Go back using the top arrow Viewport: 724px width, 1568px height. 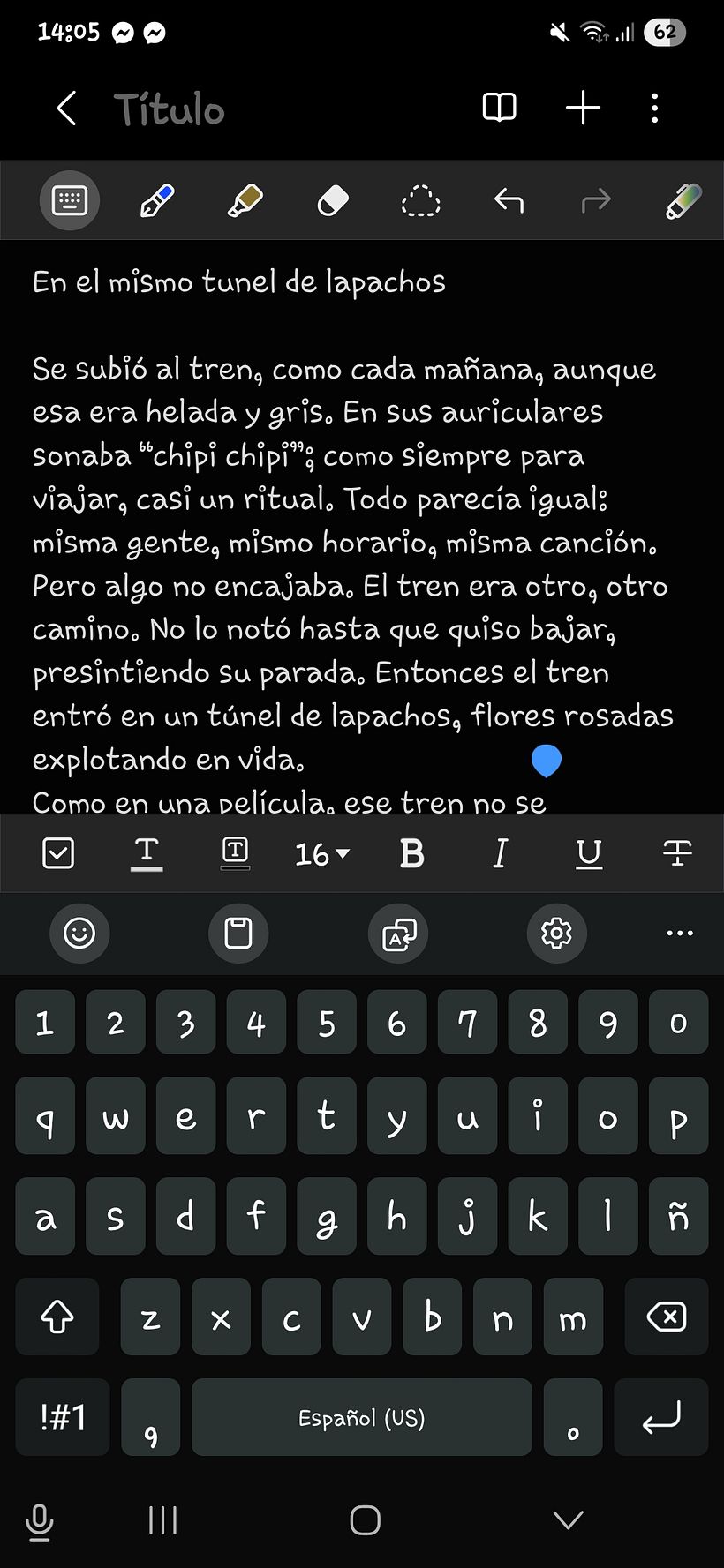coord(67,109)
